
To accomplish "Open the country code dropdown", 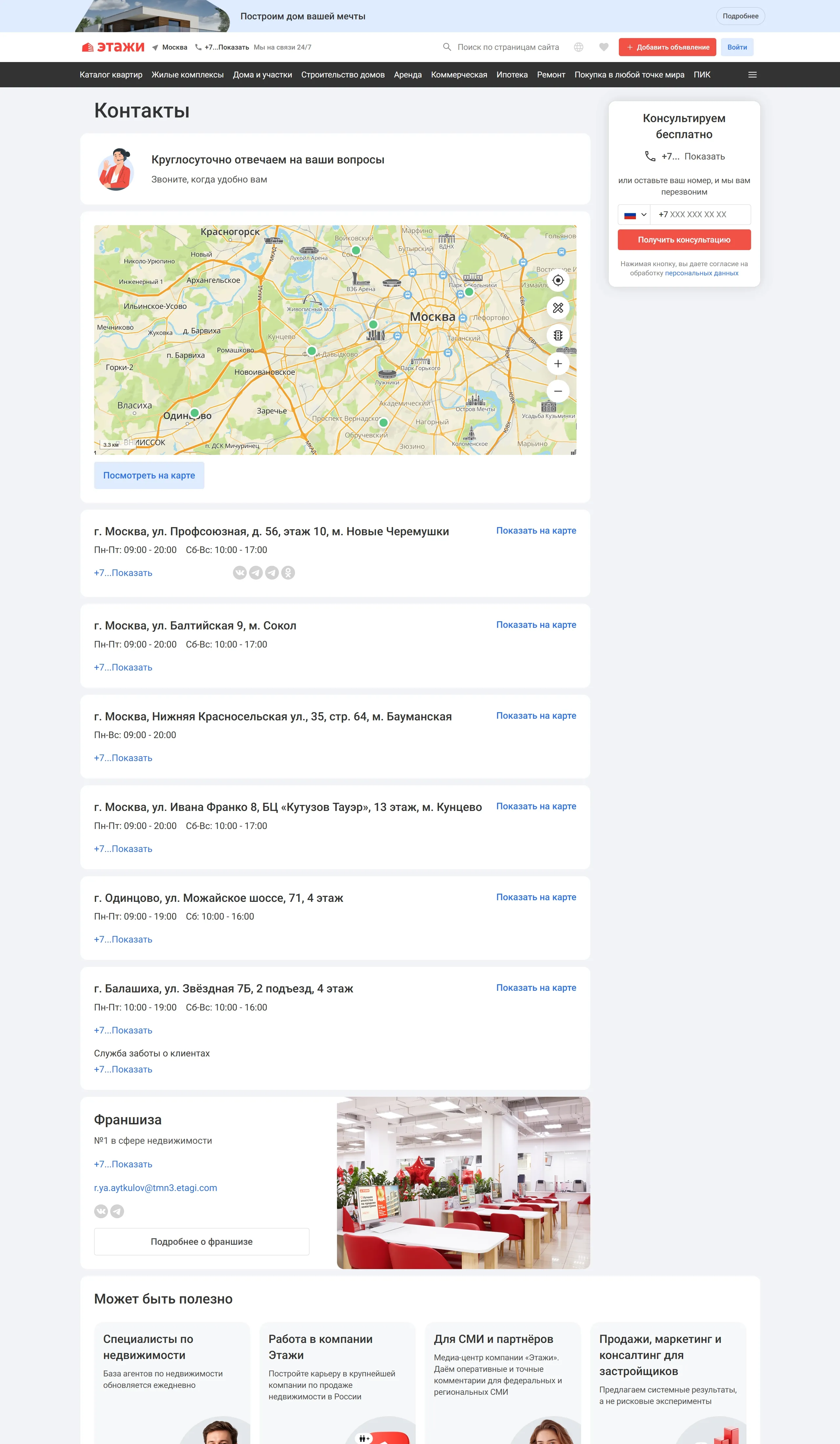I will (x=634, y=214).
